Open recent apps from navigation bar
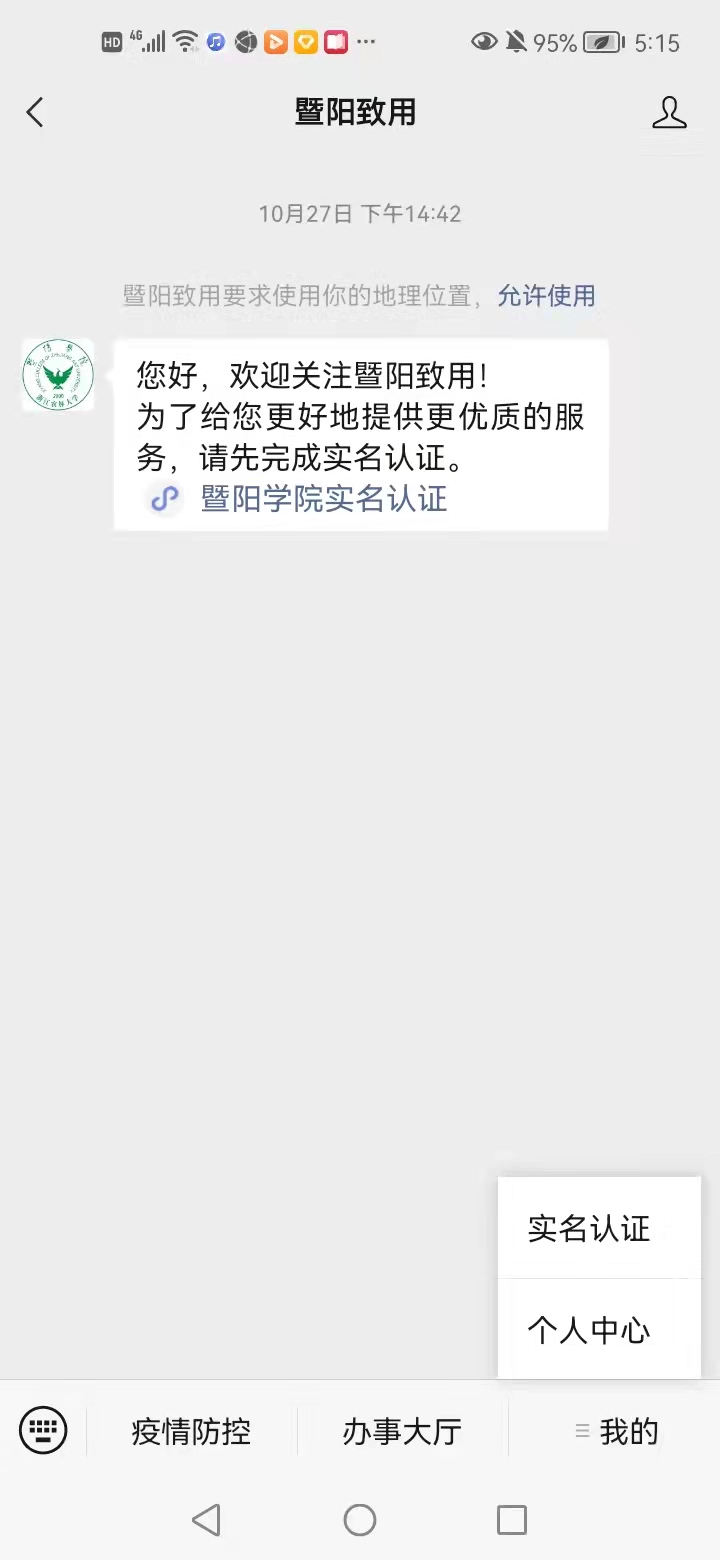This screenshot has height=1560, width=720. coord(511,1520)
